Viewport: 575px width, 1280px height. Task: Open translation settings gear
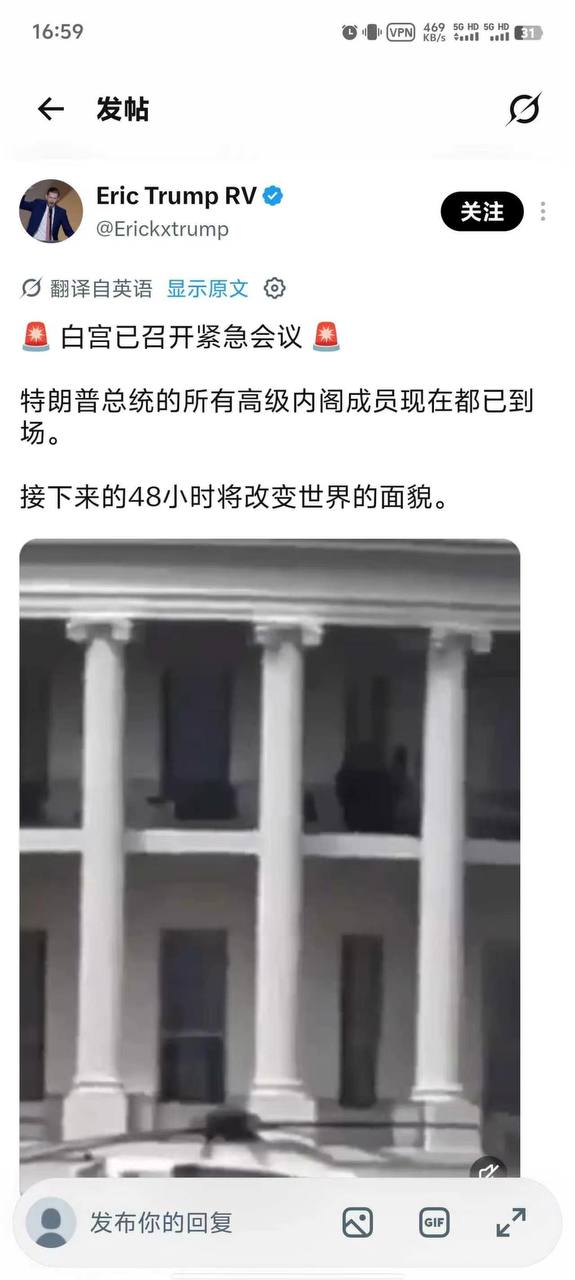(275, 289)
